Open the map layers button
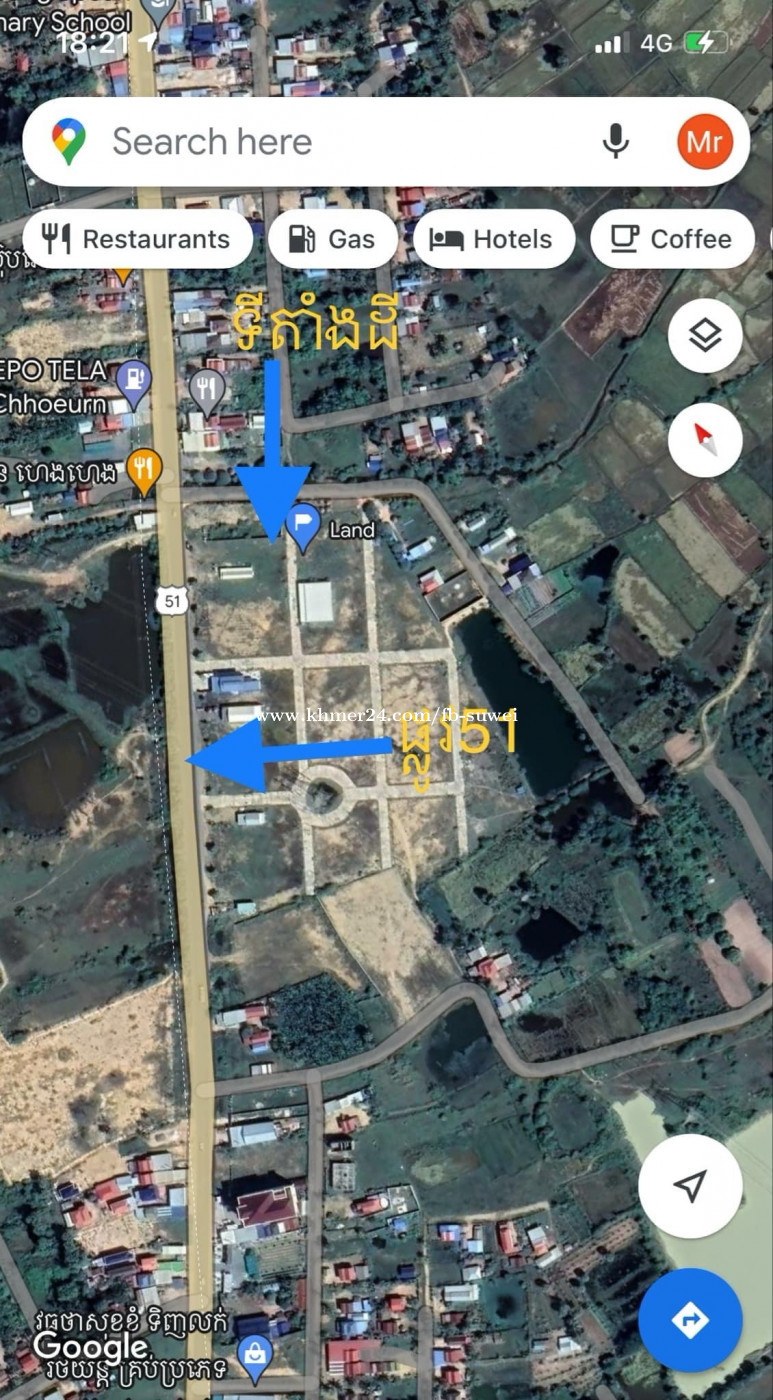Screen dimensions: 773x1400 [705, 336]
